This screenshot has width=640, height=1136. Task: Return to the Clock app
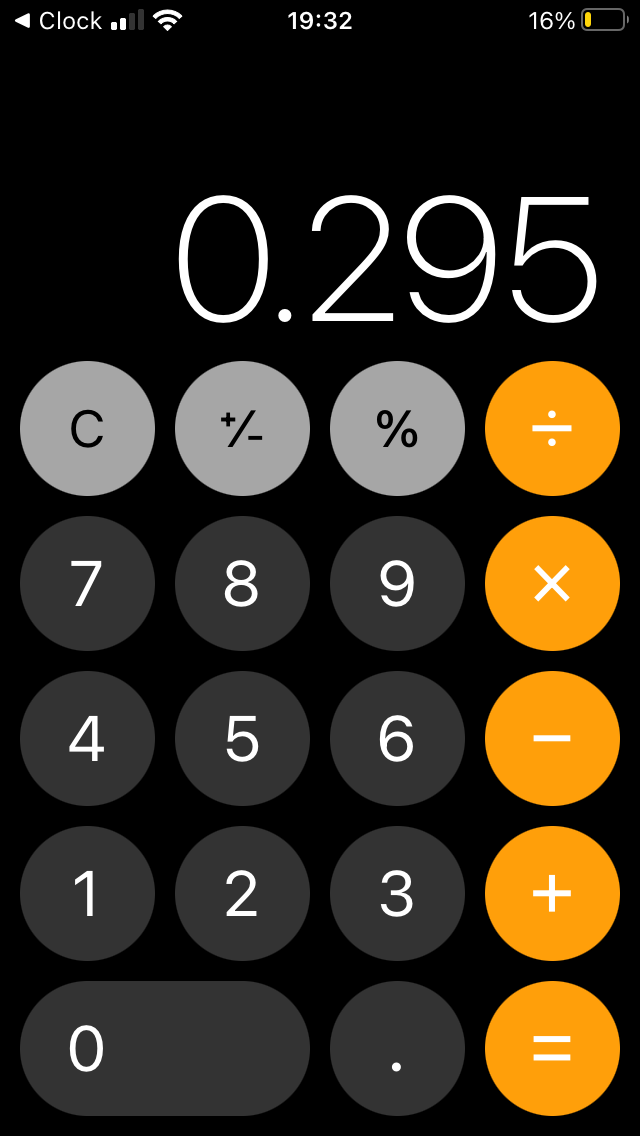pos(58,20)
